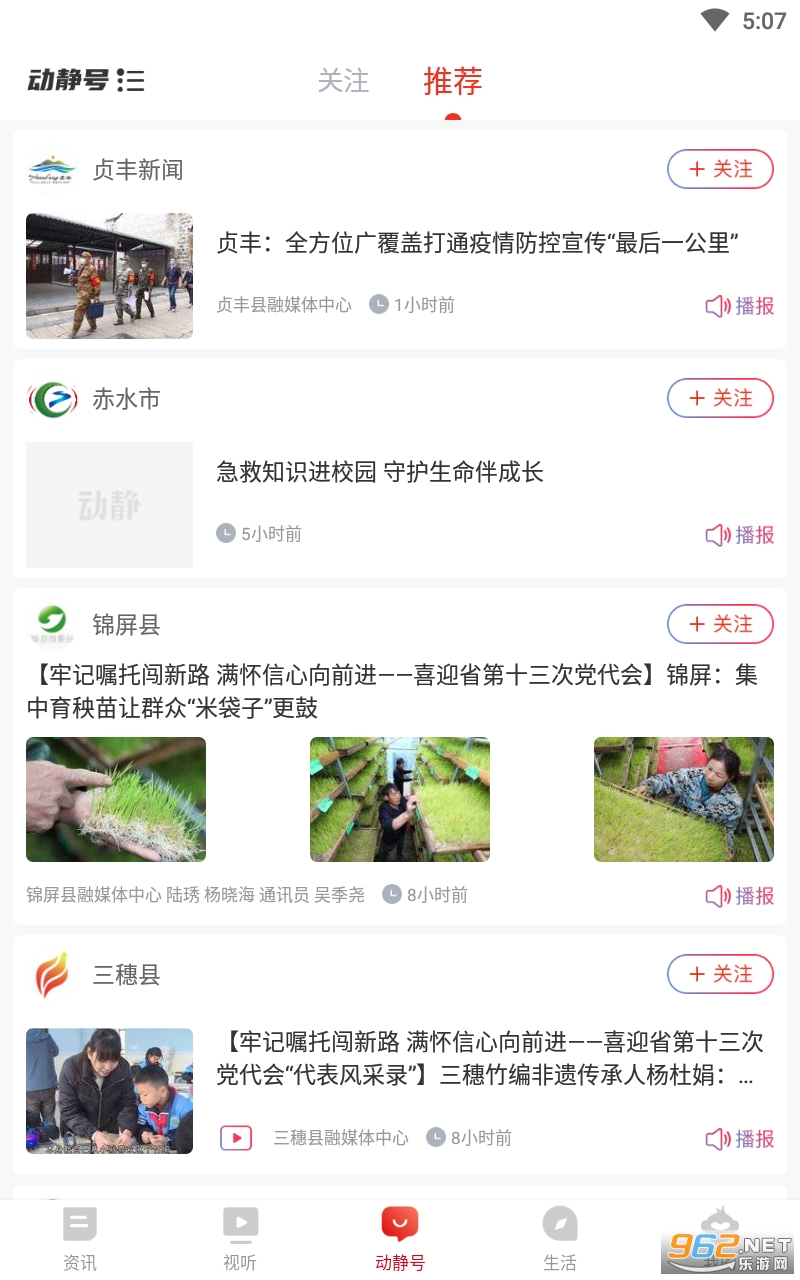Follow the 贞丰新闻 account
Viewport: 800px width, 1280px height.
(x=720, y=170)
